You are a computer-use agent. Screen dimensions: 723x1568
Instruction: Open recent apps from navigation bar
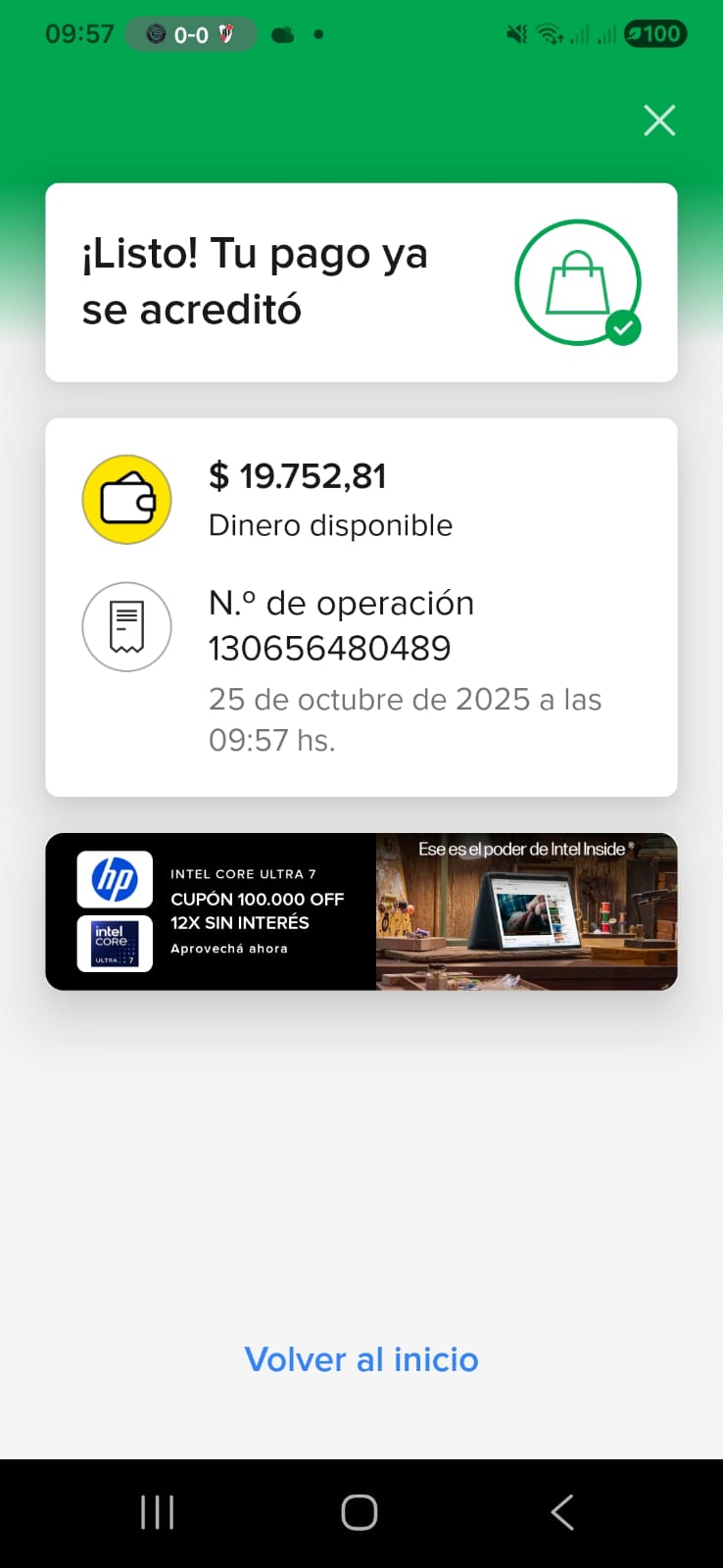coord(157,1512)
